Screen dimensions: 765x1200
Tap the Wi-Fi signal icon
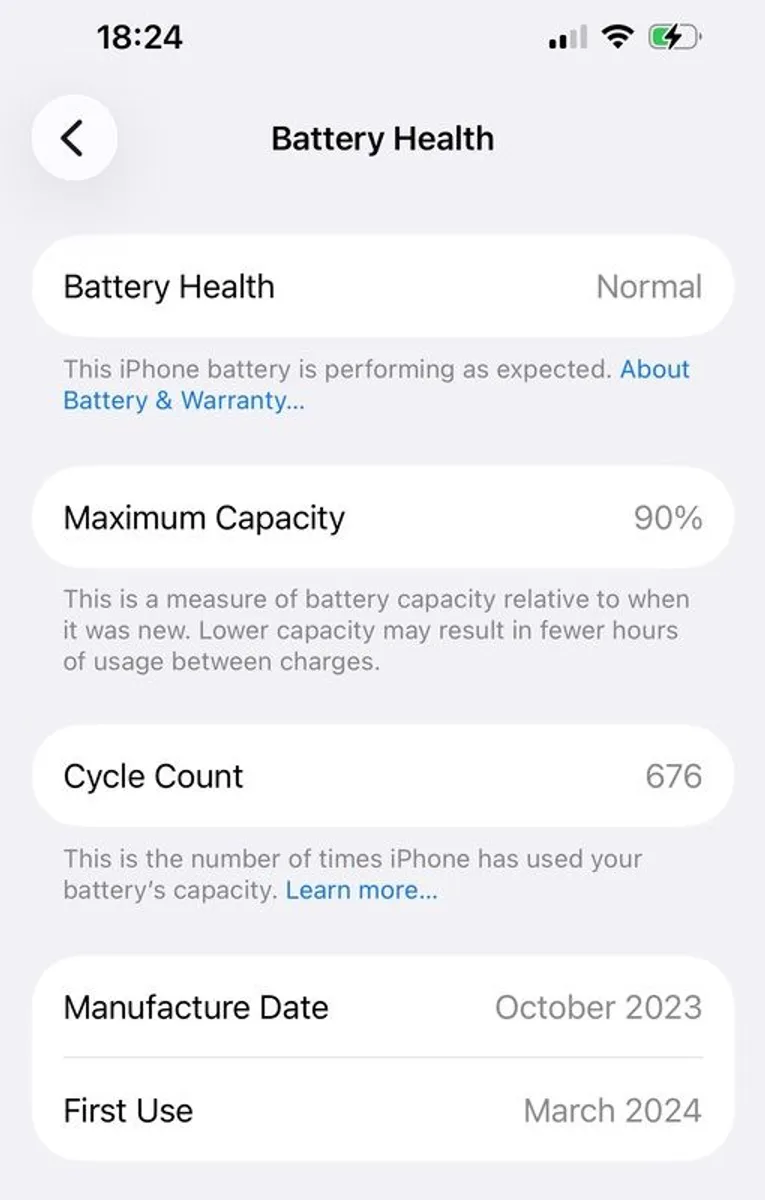tap(618, 35)
